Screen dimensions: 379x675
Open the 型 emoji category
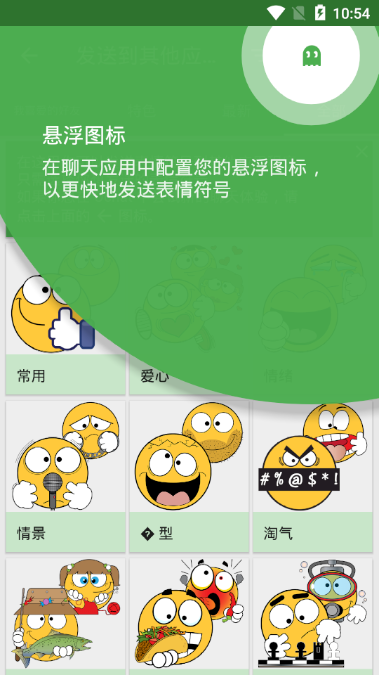189,477
